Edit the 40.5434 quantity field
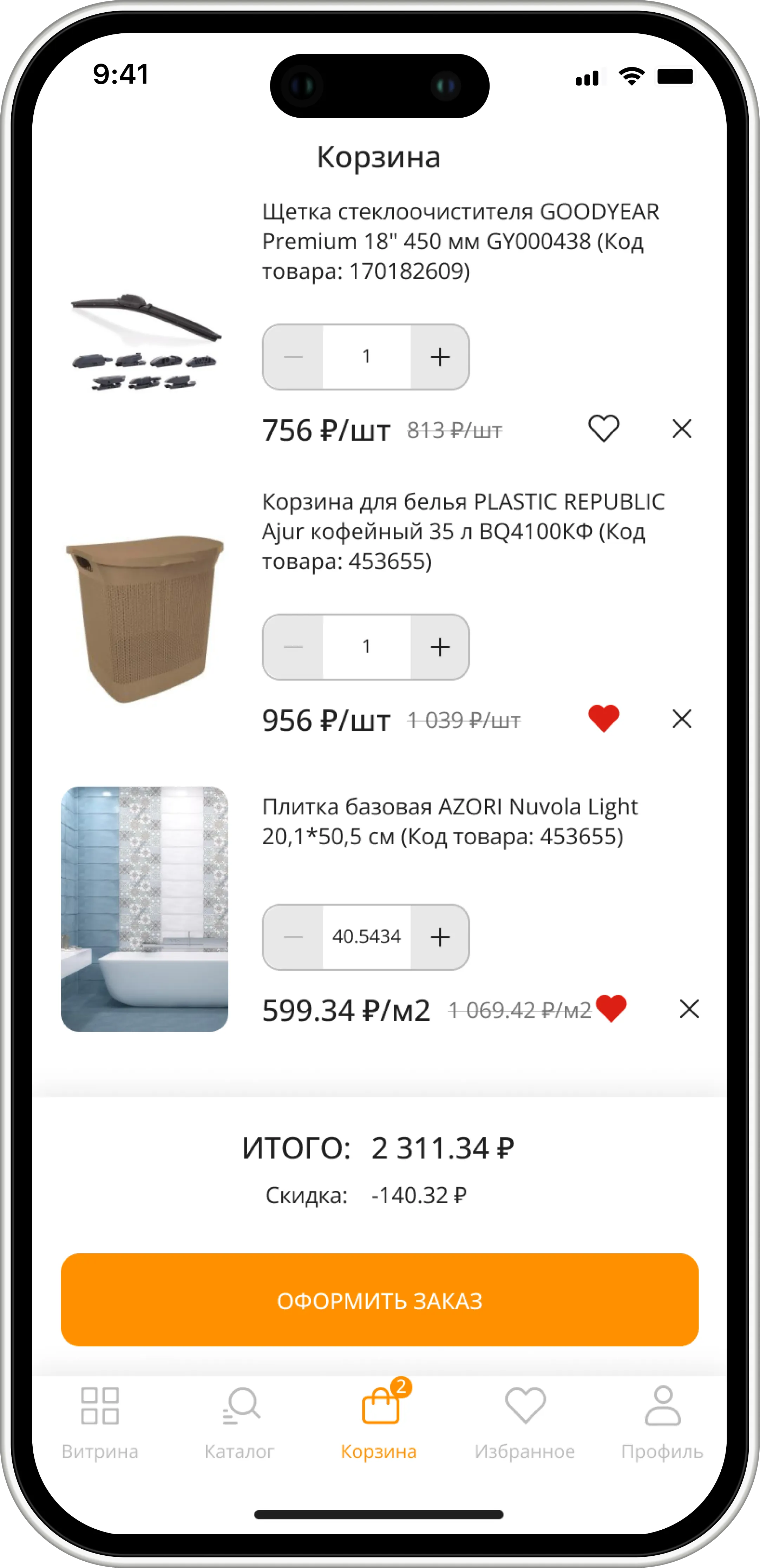760x1568 pixels. [x=367, y=937]
